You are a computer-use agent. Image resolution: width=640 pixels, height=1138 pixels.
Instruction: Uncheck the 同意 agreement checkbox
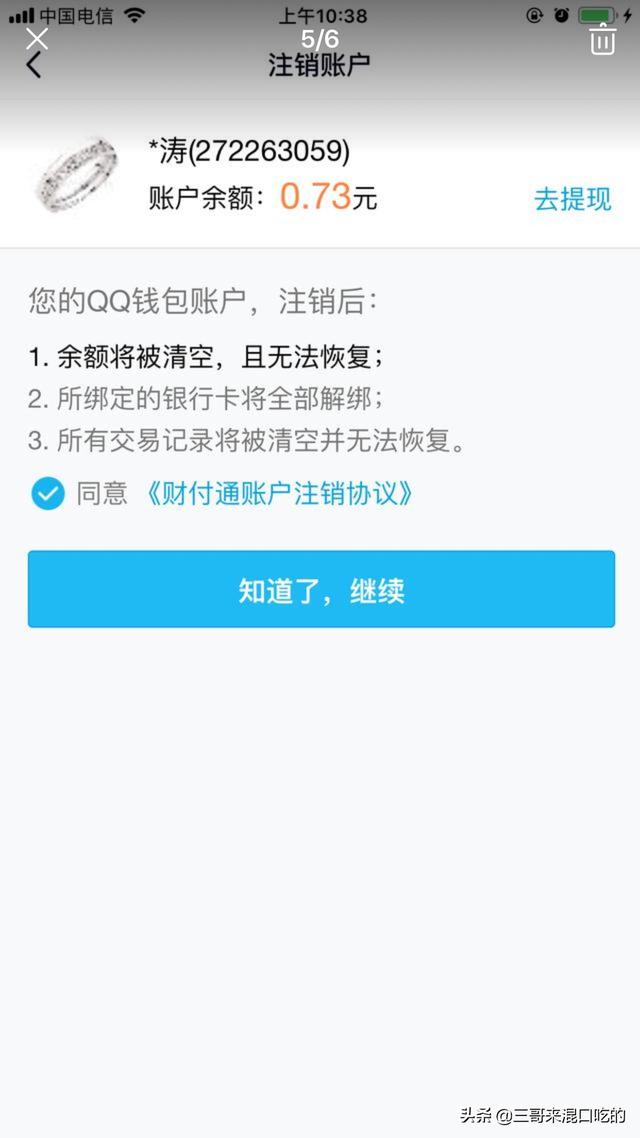coord(48,494)
